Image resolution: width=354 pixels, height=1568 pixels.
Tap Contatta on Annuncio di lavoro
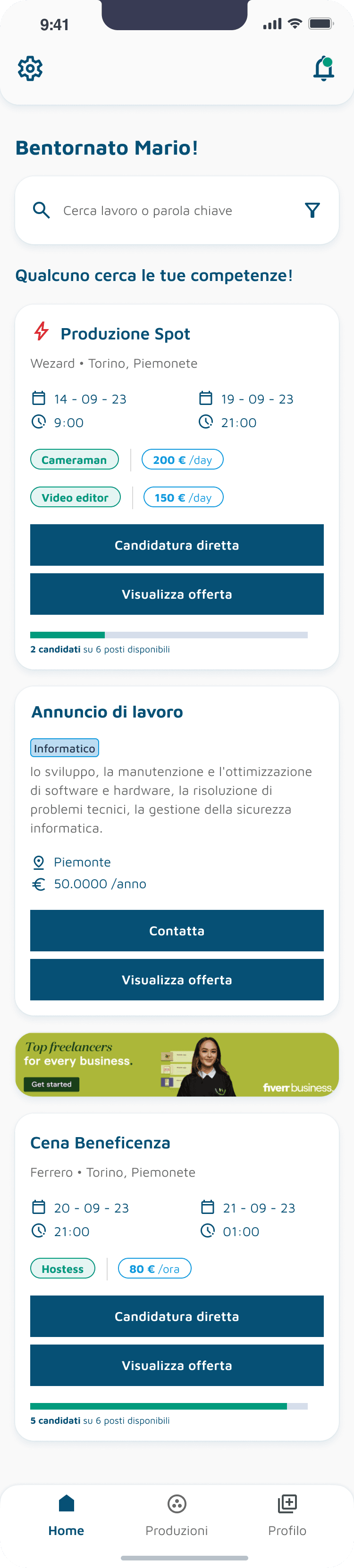click(x=177, y=931)
